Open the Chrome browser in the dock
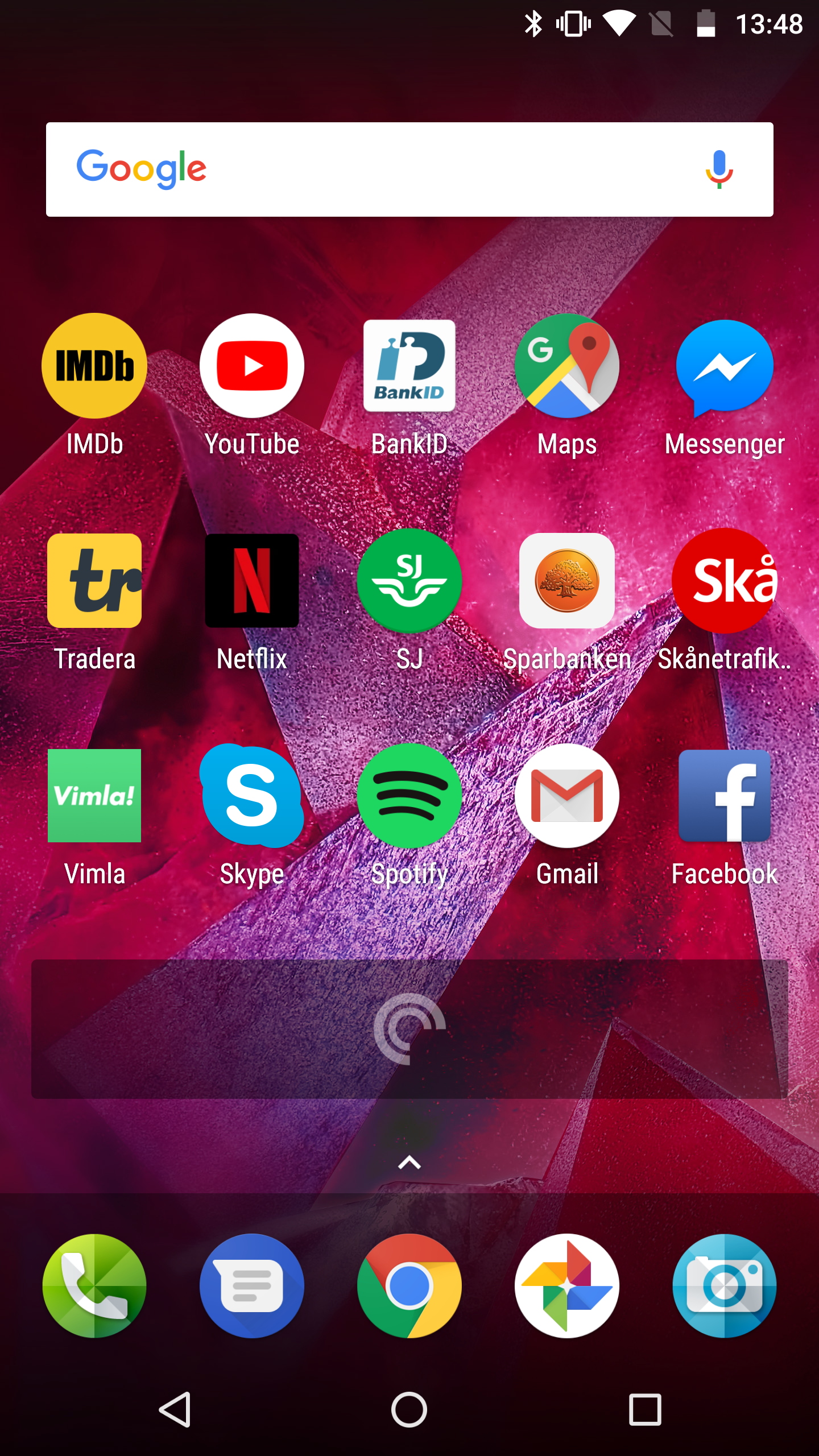 [x=409, y=1285]
